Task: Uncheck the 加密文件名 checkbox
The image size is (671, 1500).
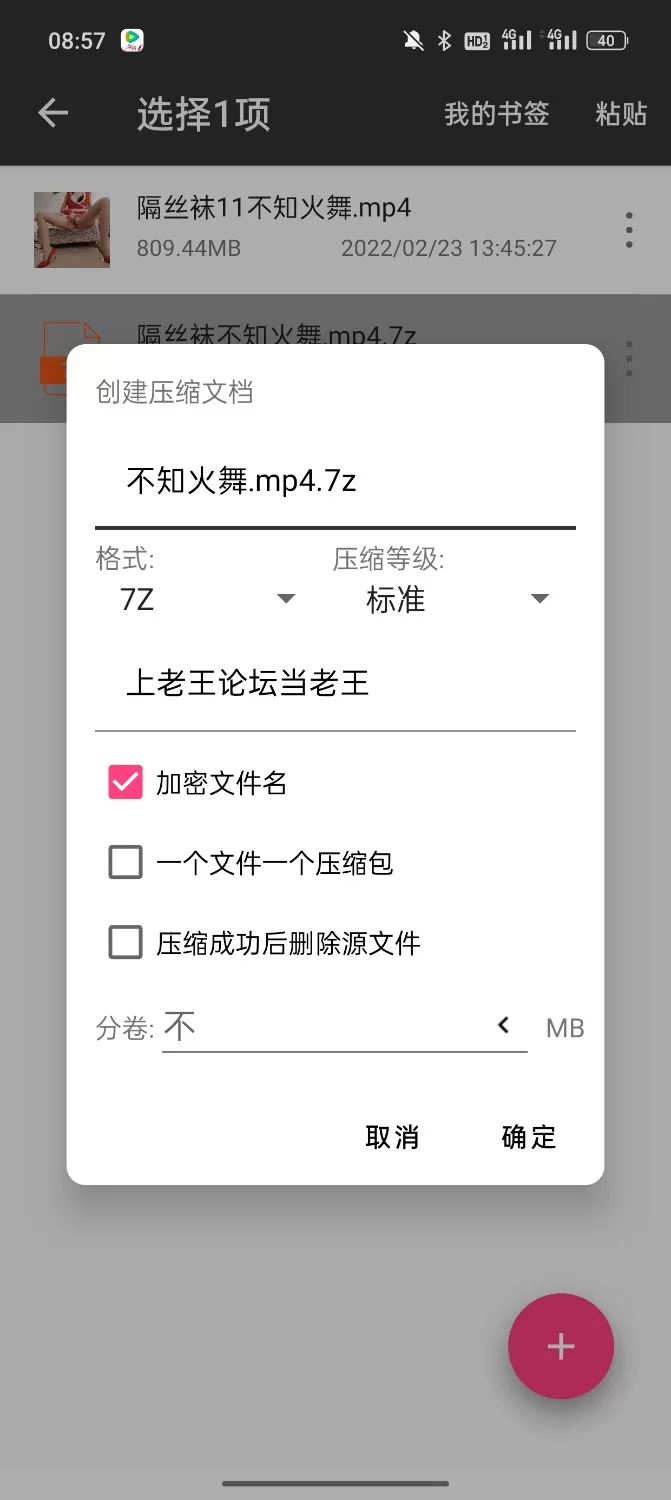Action: [126, 783]
